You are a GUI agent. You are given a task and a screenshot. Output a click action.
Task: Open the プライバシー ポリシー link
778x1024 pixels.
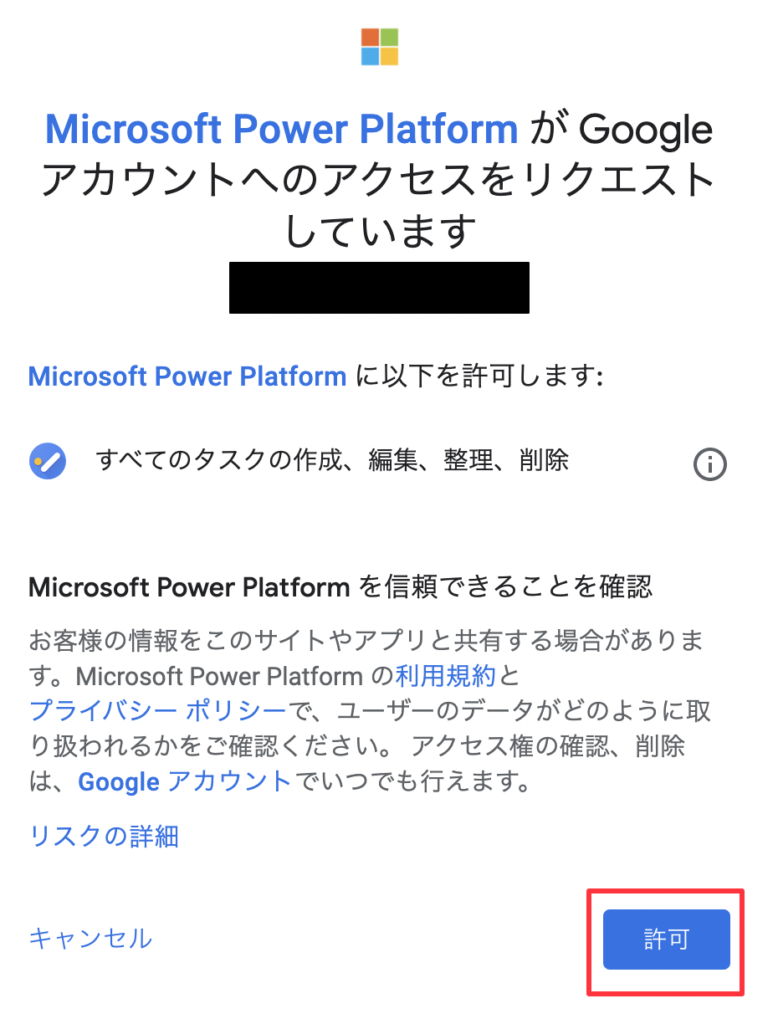click(157, 711)
